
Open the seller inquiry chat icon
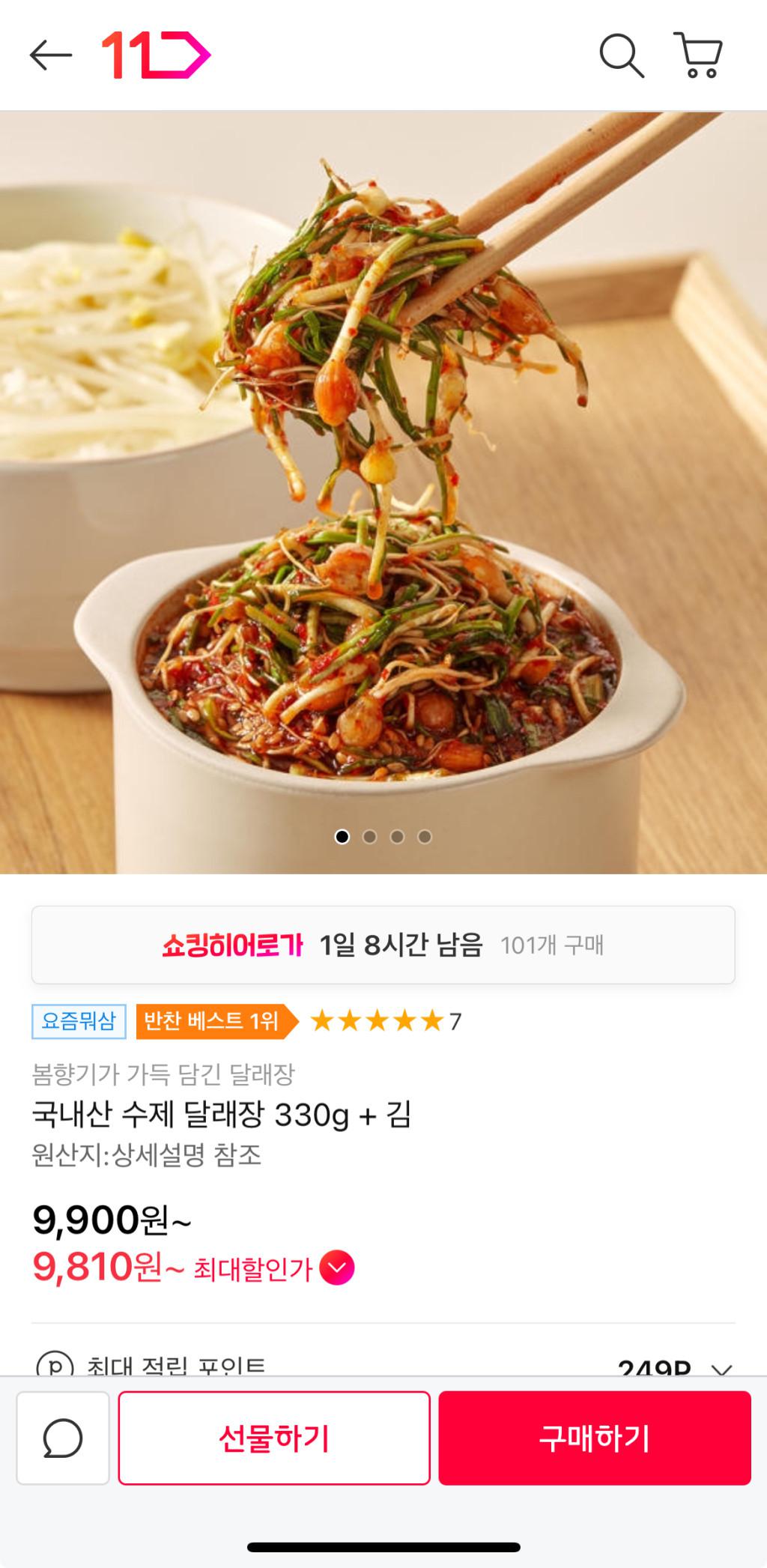click(63, 1438)
